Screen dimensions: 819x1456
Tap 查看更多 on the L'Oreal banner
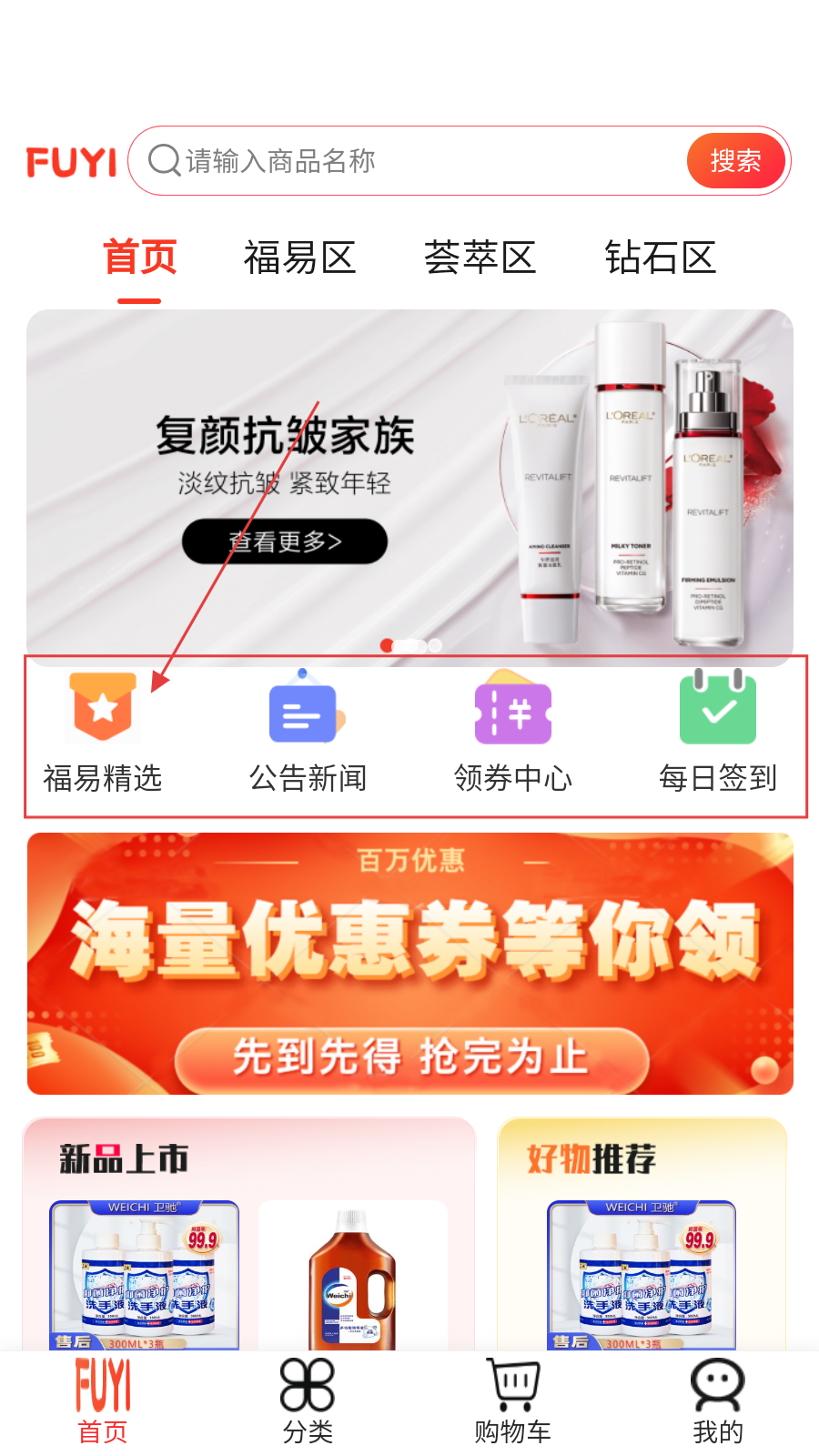285,541
